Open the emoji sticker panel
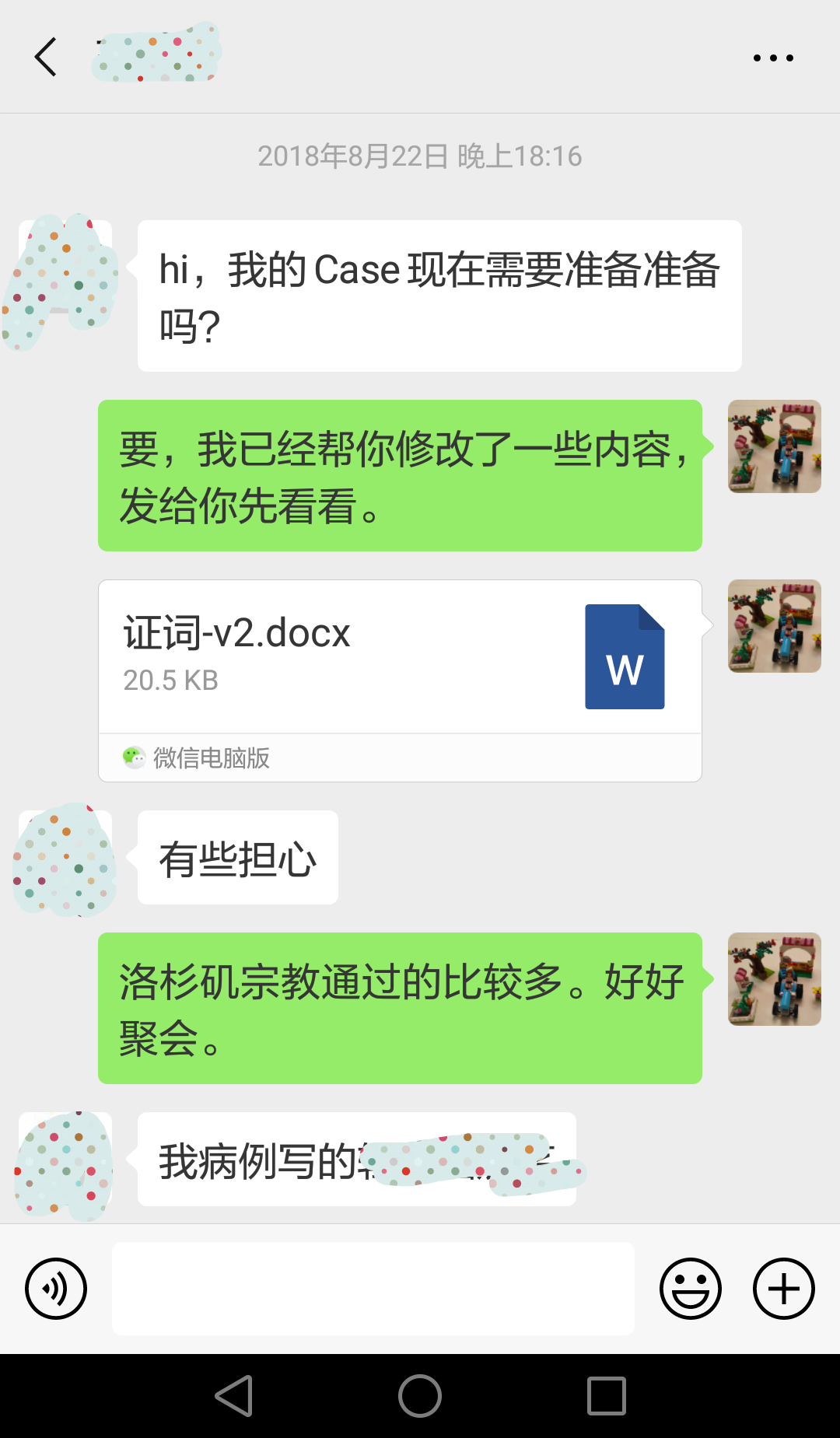This screenshot has height=1438, width=840. [691, 1288]
